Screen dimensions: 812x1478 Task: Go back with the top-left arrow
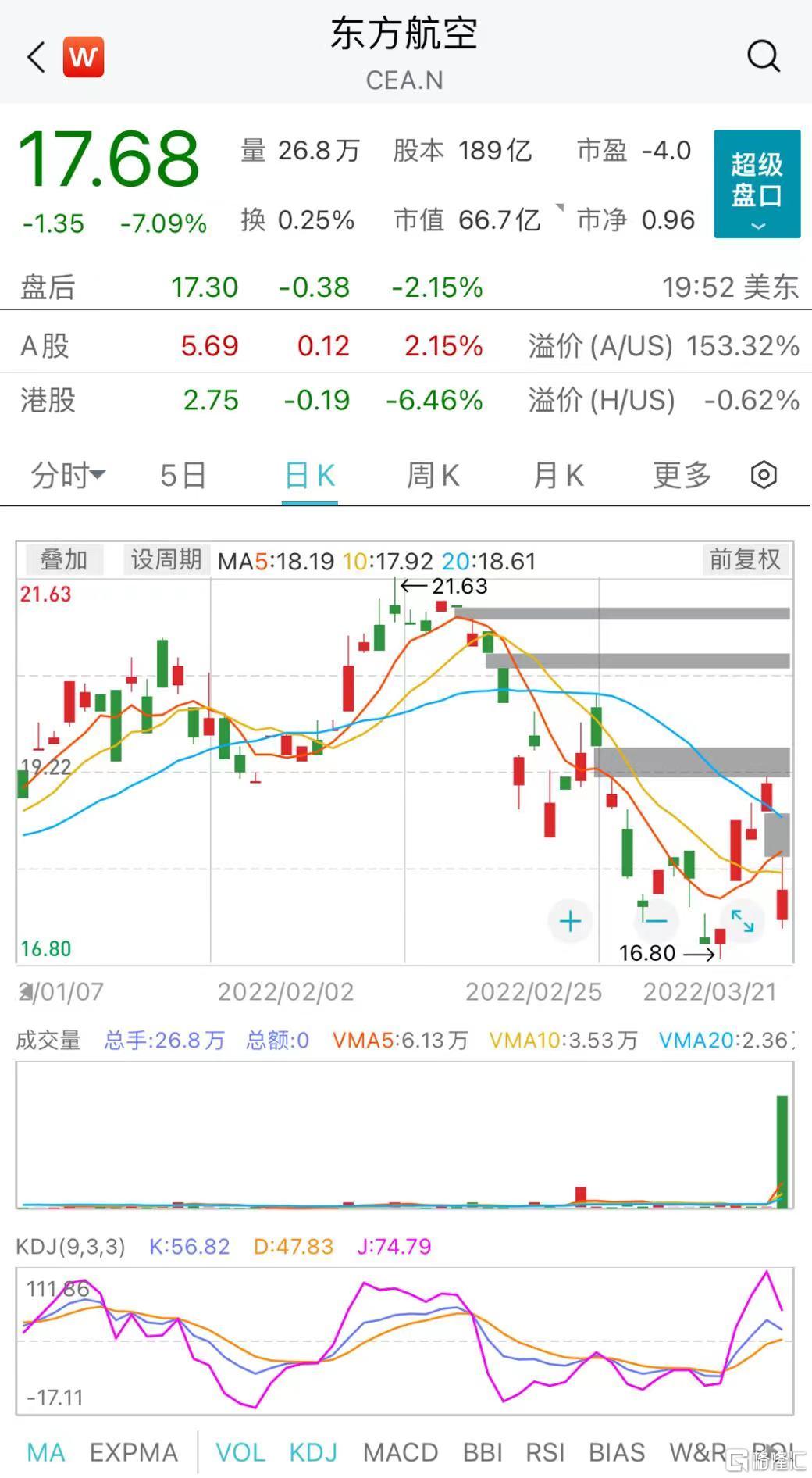click(36, 57)
